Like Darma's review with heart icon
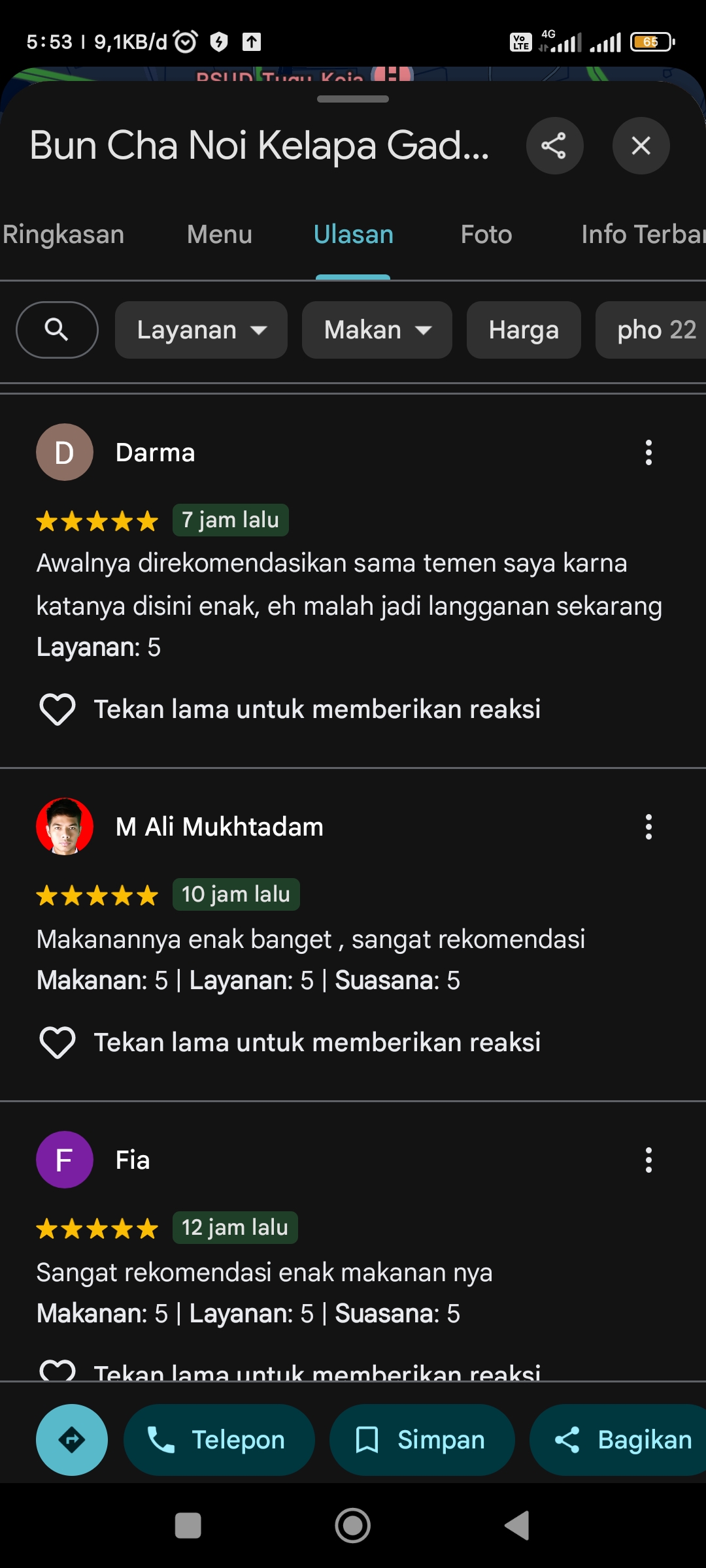 tap(58, 710)
